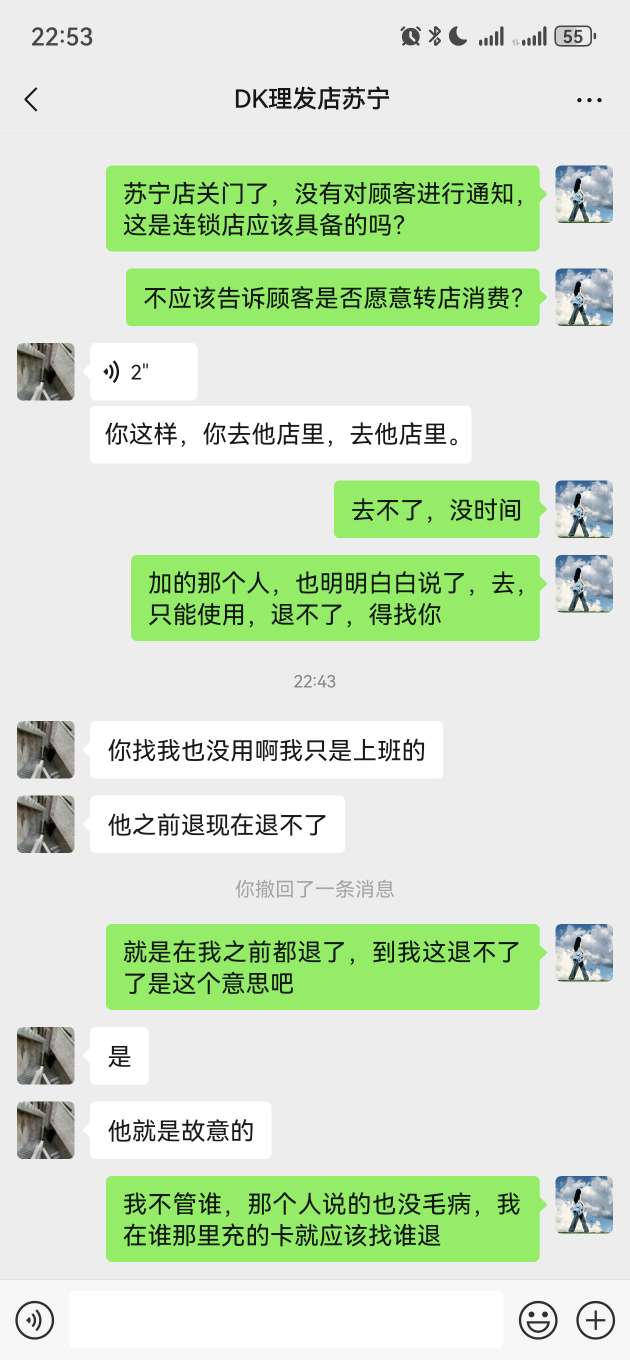Play the 2-second voice message
Viewport: 630px width, 1360px height.
click(x=143, y=372)
